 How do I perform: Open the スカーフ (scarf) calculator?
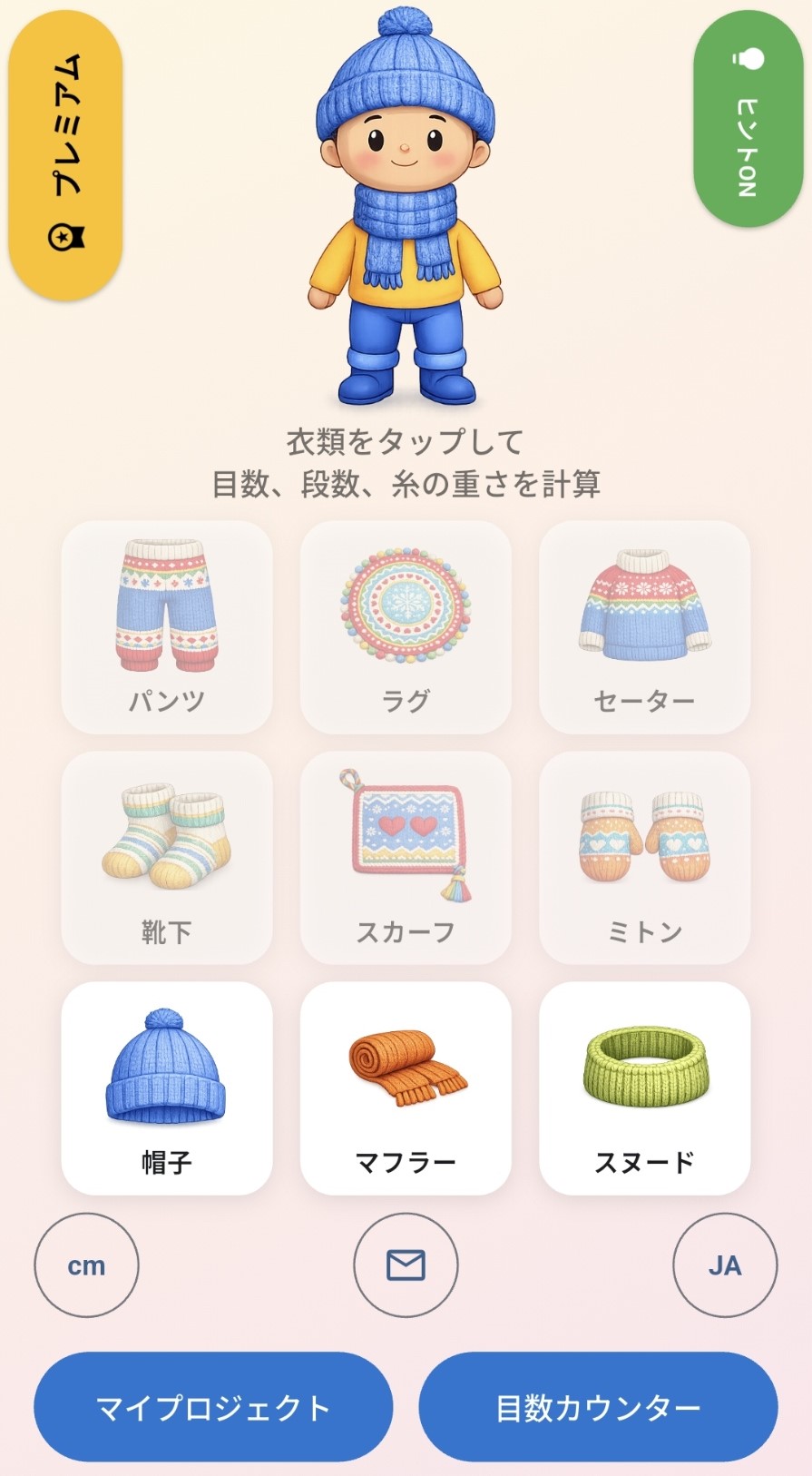point(406,849)
